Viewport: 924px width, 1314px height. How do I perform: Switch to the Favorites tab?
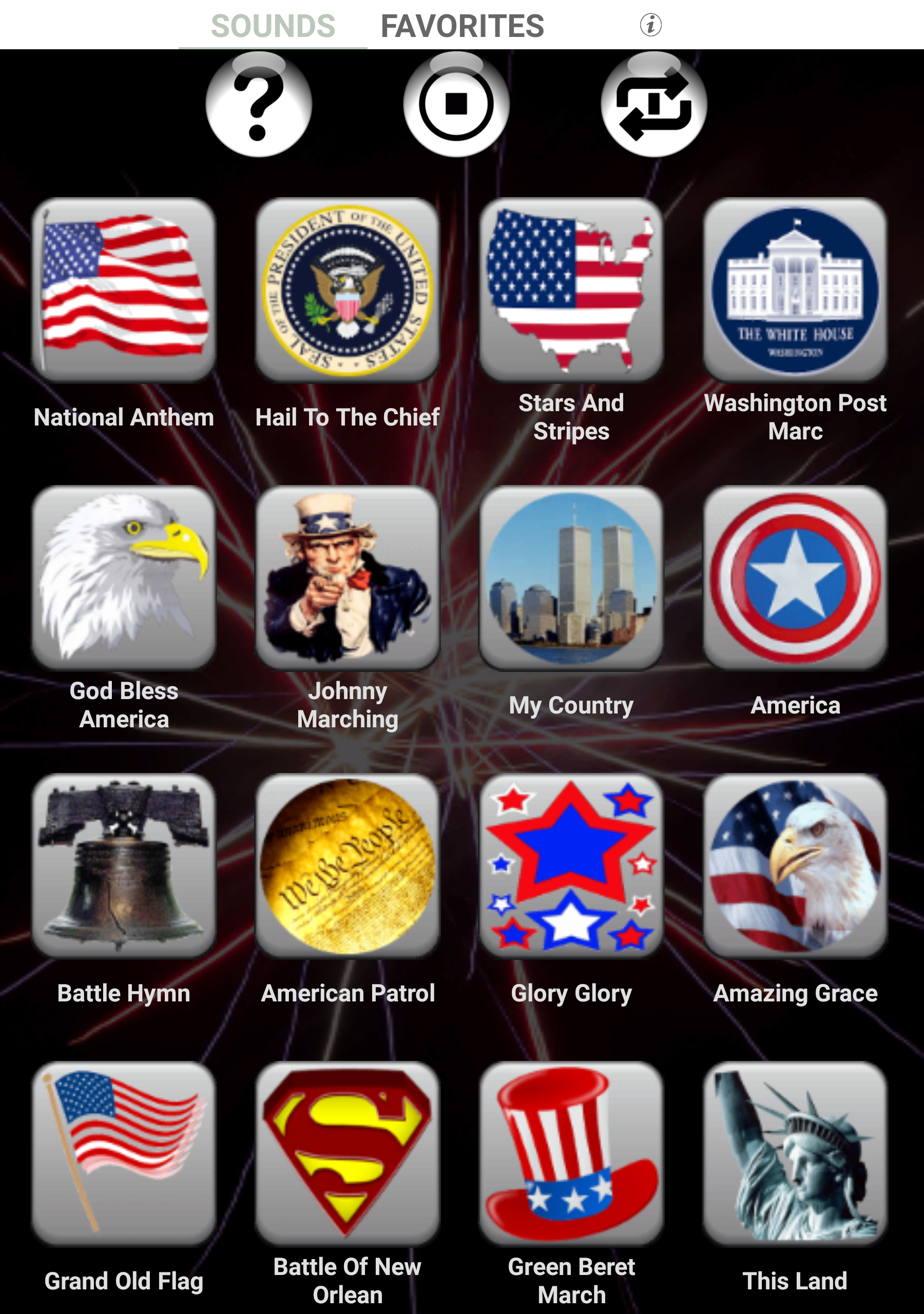pyautogui.click(x=462, y=26)
